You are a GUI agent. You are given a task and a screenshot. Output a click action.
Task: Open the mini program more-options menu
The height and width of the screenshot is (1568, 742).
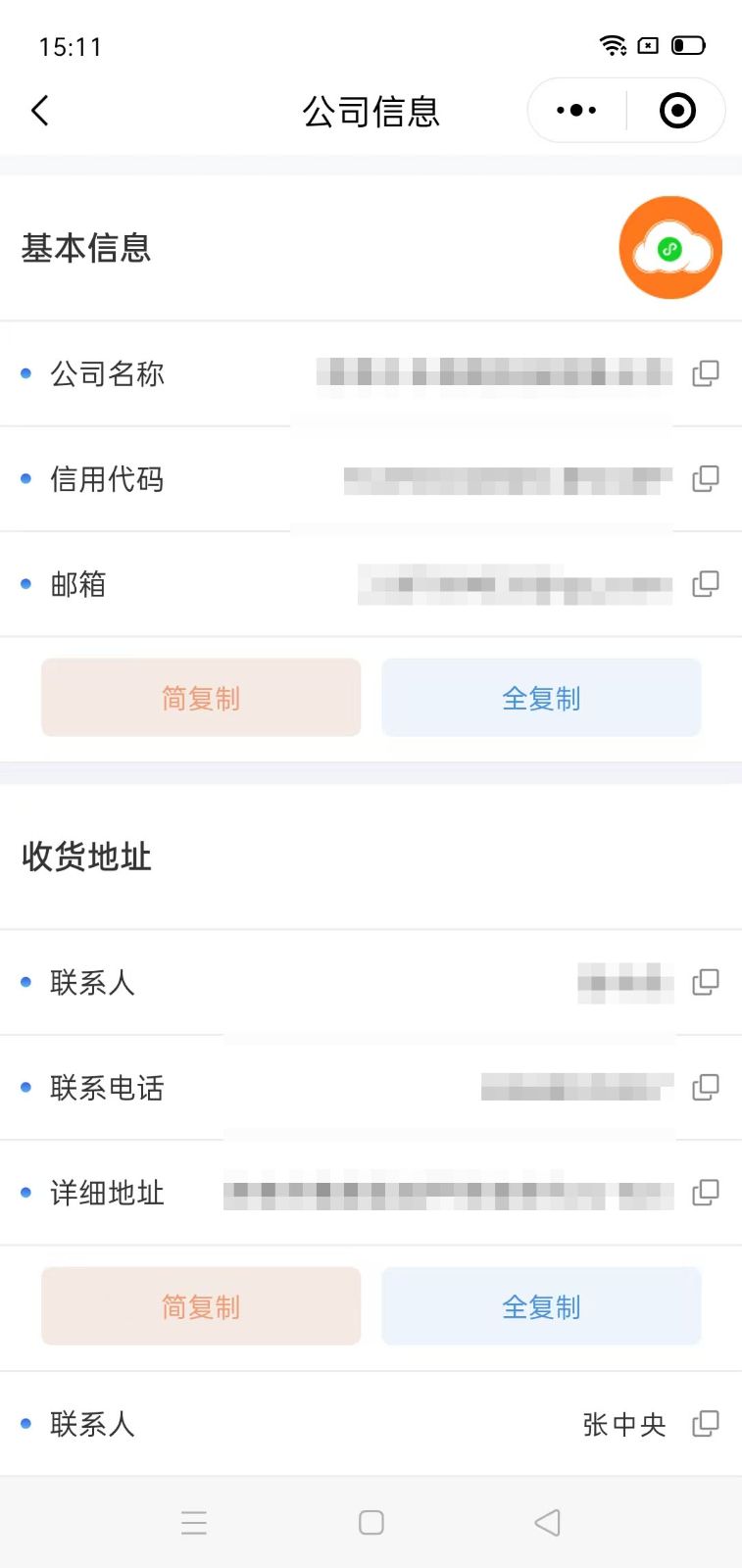[x=576, y=111]
